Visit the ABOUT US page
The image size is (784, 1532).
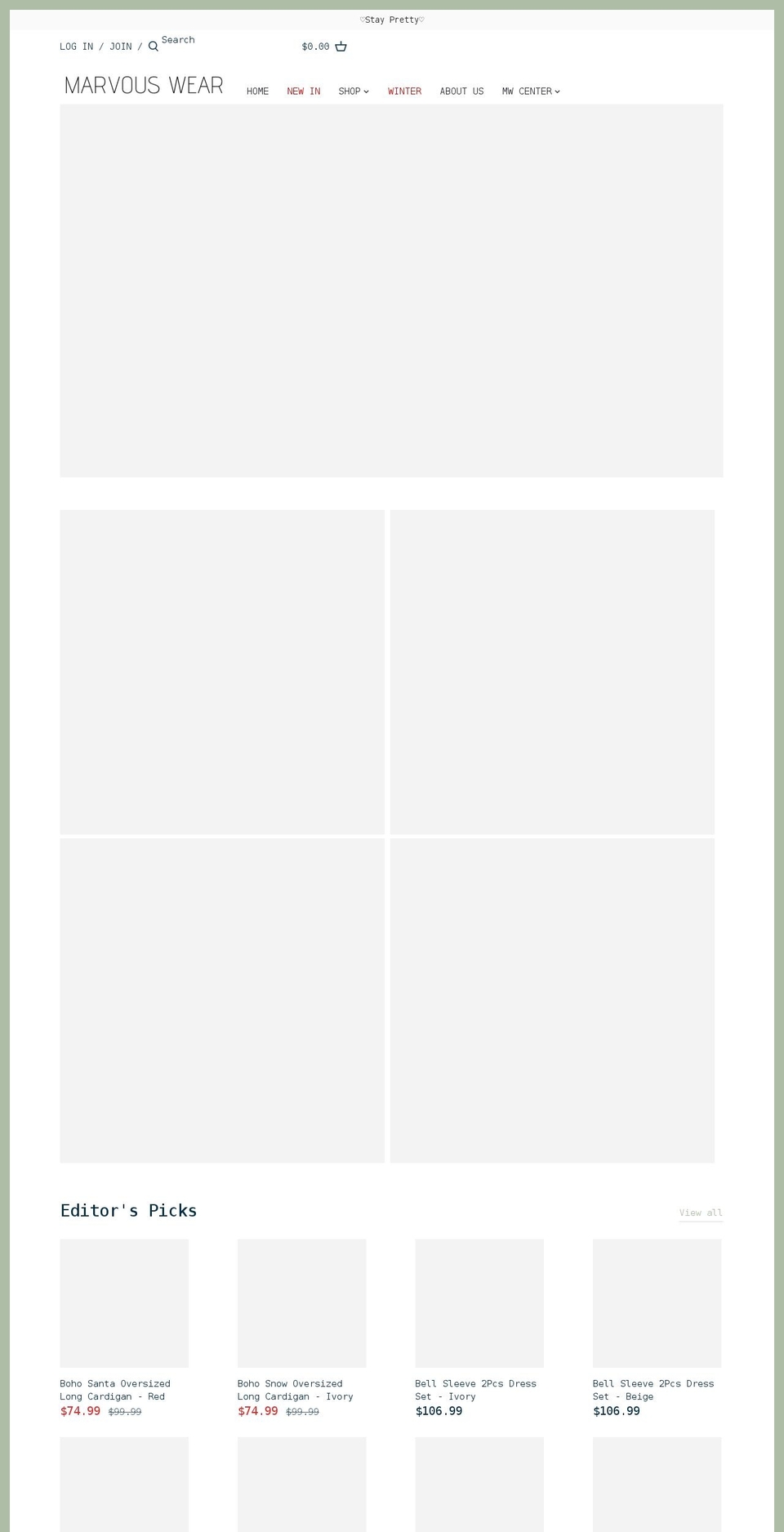pos(461,92)
